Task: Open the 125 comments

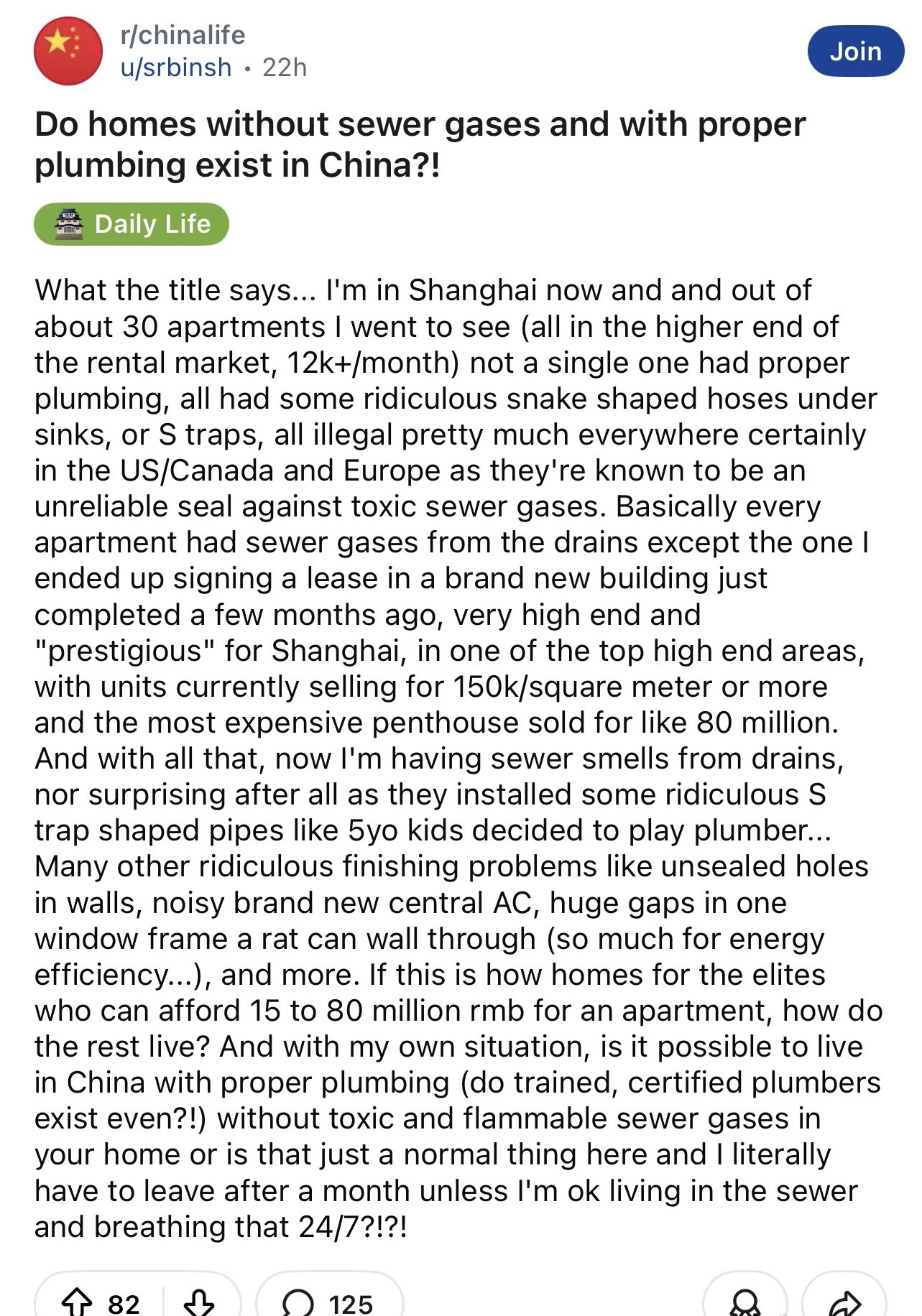Action: tap(329, 1302)
